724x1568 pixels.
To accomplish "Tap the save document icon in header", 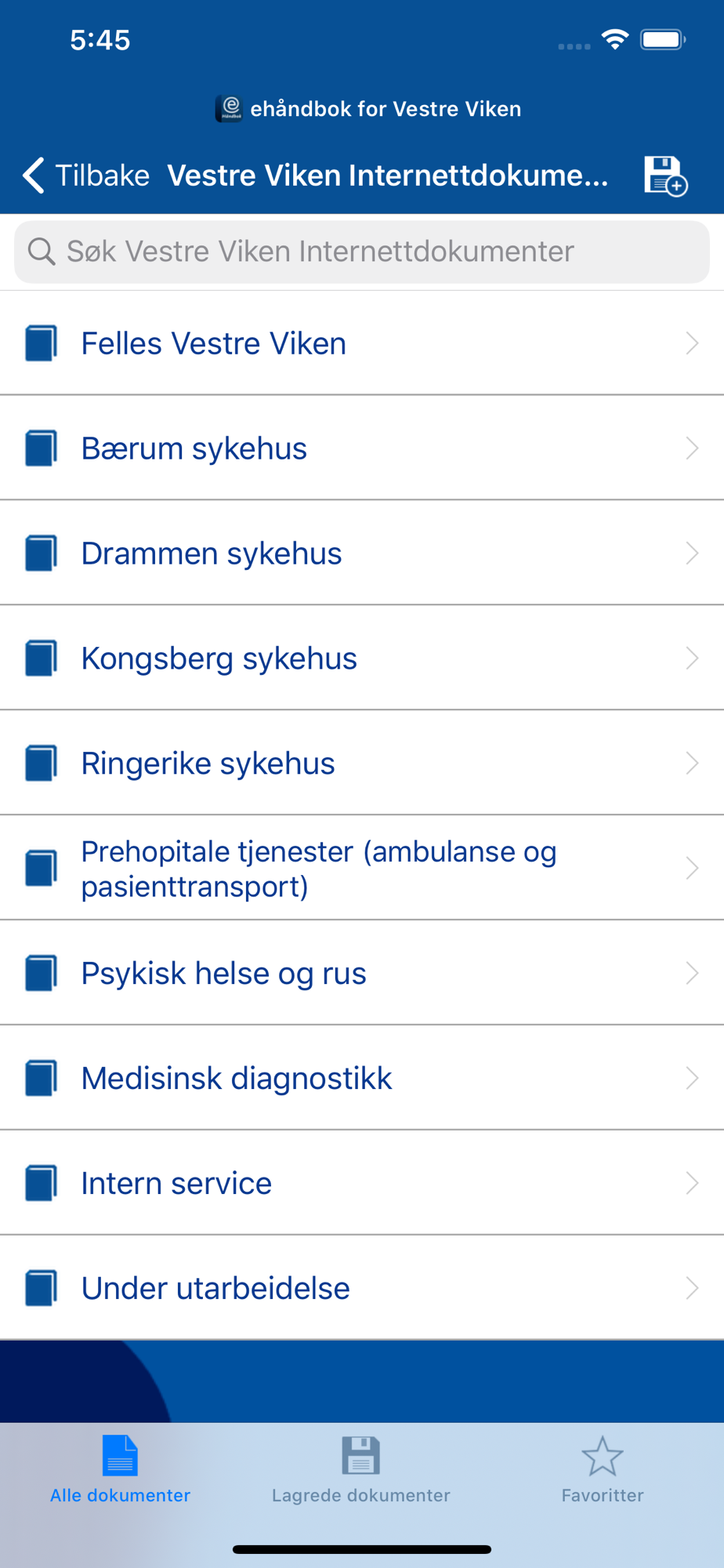I will click(x=665, y=176).
